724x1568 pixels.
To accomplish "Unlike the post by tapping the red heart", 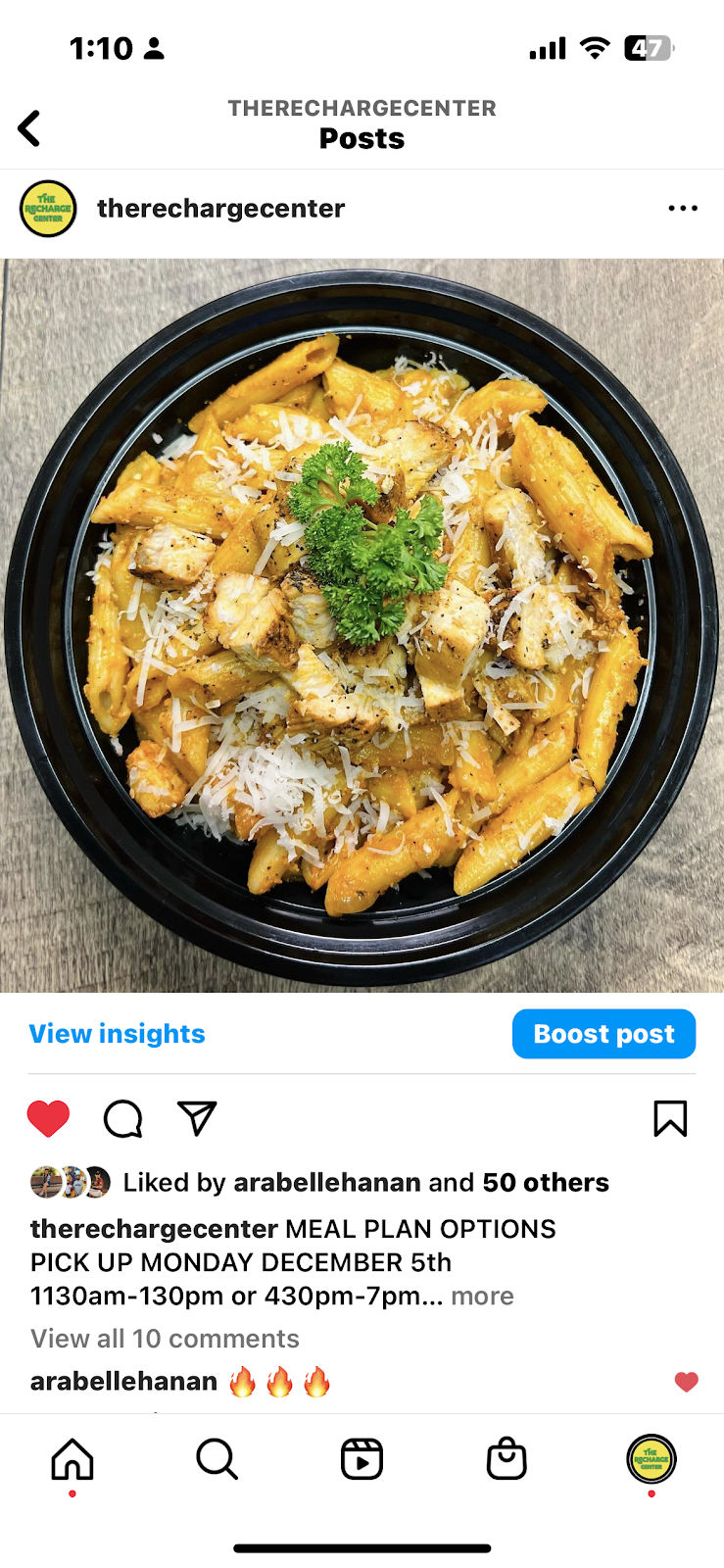I will pos(49,1117).
